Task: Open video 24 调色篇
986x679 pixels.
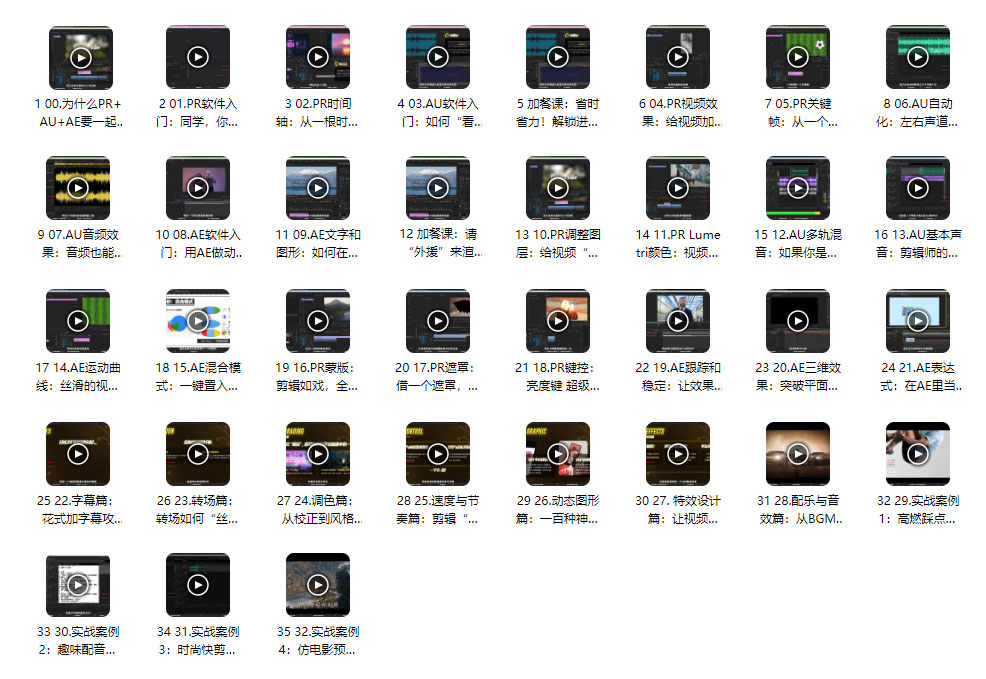Action: [318, 454]
